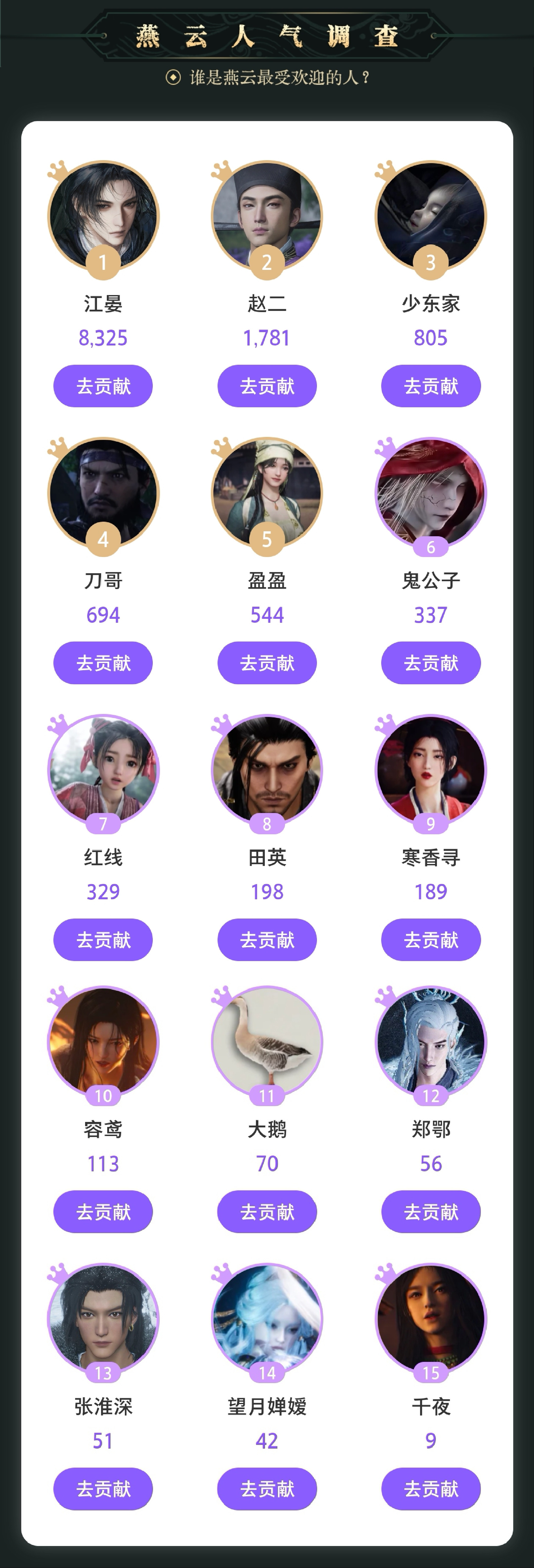
Task: Tap 去贡献 below 望月婵媛
Action: (267, 1489)
